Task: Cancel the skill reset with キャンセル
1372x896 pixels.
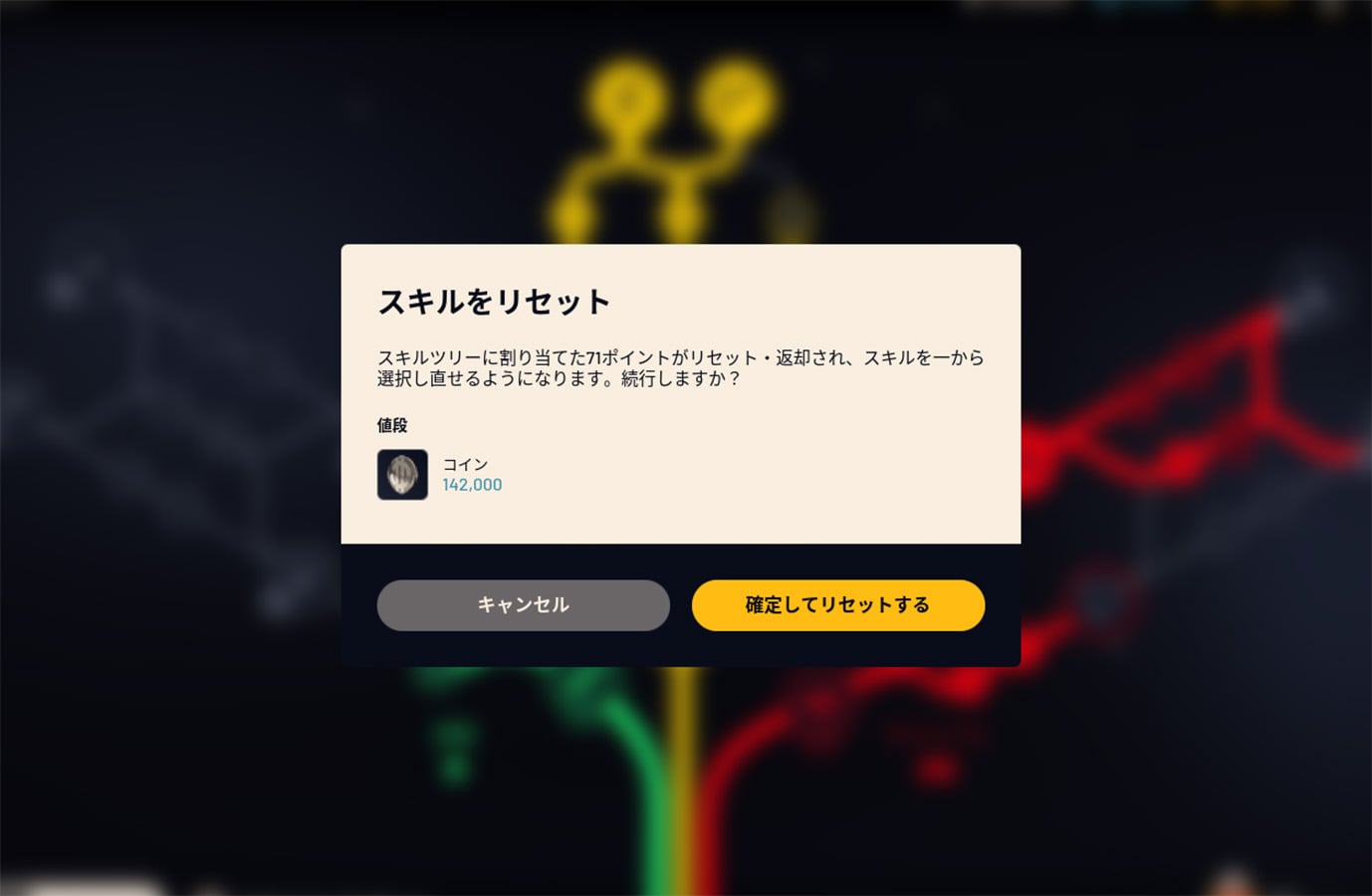Action: (x=523, y=605)
